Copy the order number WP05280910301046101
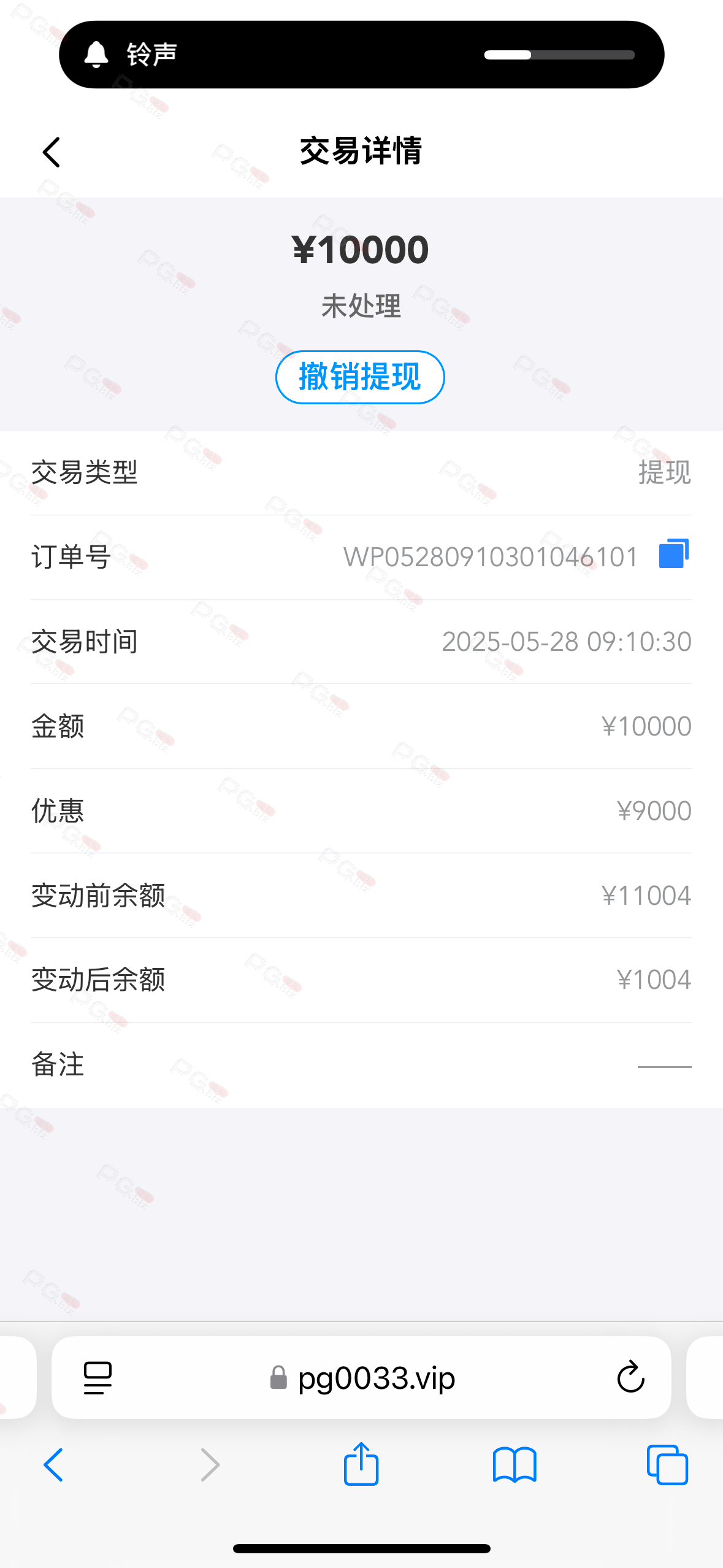 673,553
